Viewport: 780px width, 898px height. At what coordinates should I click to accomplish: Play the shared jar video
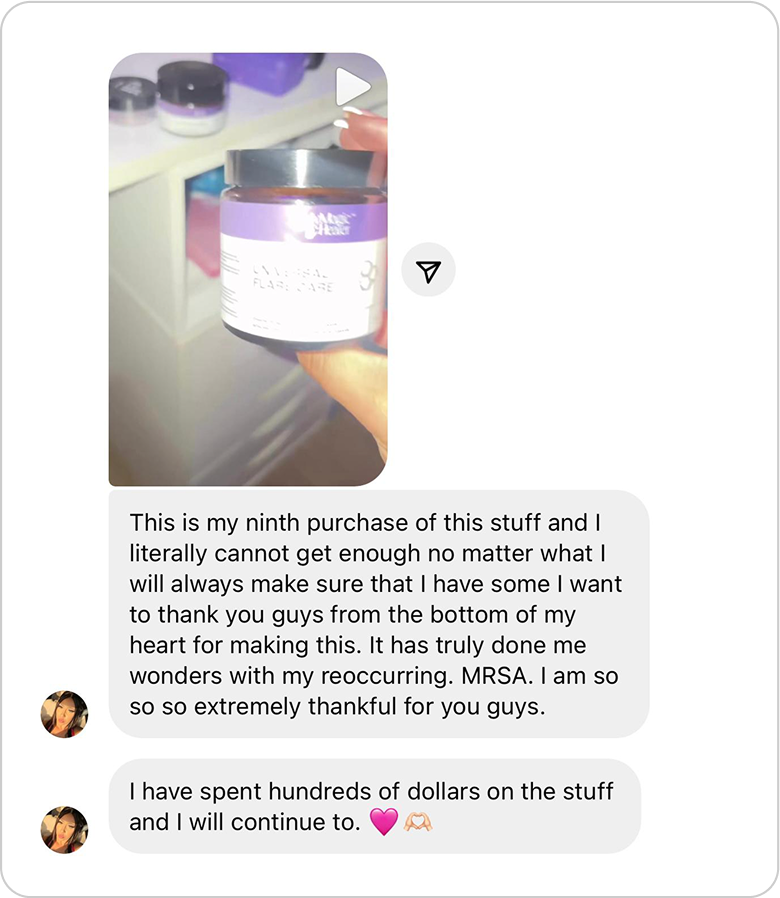353,88
